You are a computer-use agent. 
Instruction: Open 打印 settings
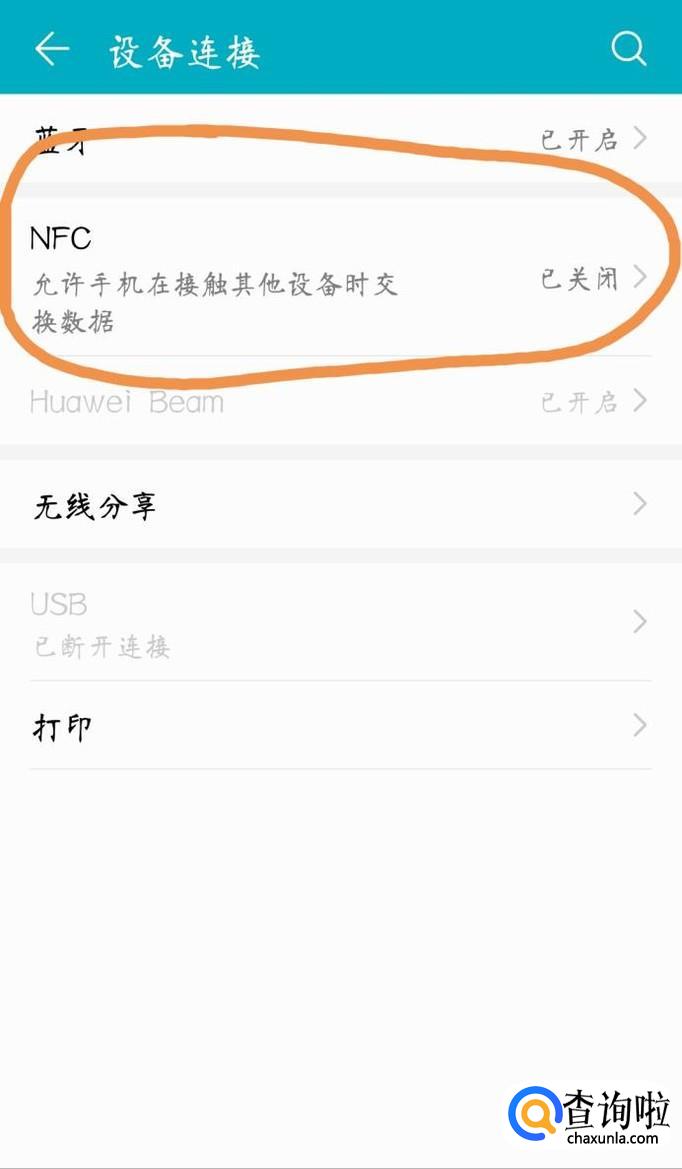[340, 725]
